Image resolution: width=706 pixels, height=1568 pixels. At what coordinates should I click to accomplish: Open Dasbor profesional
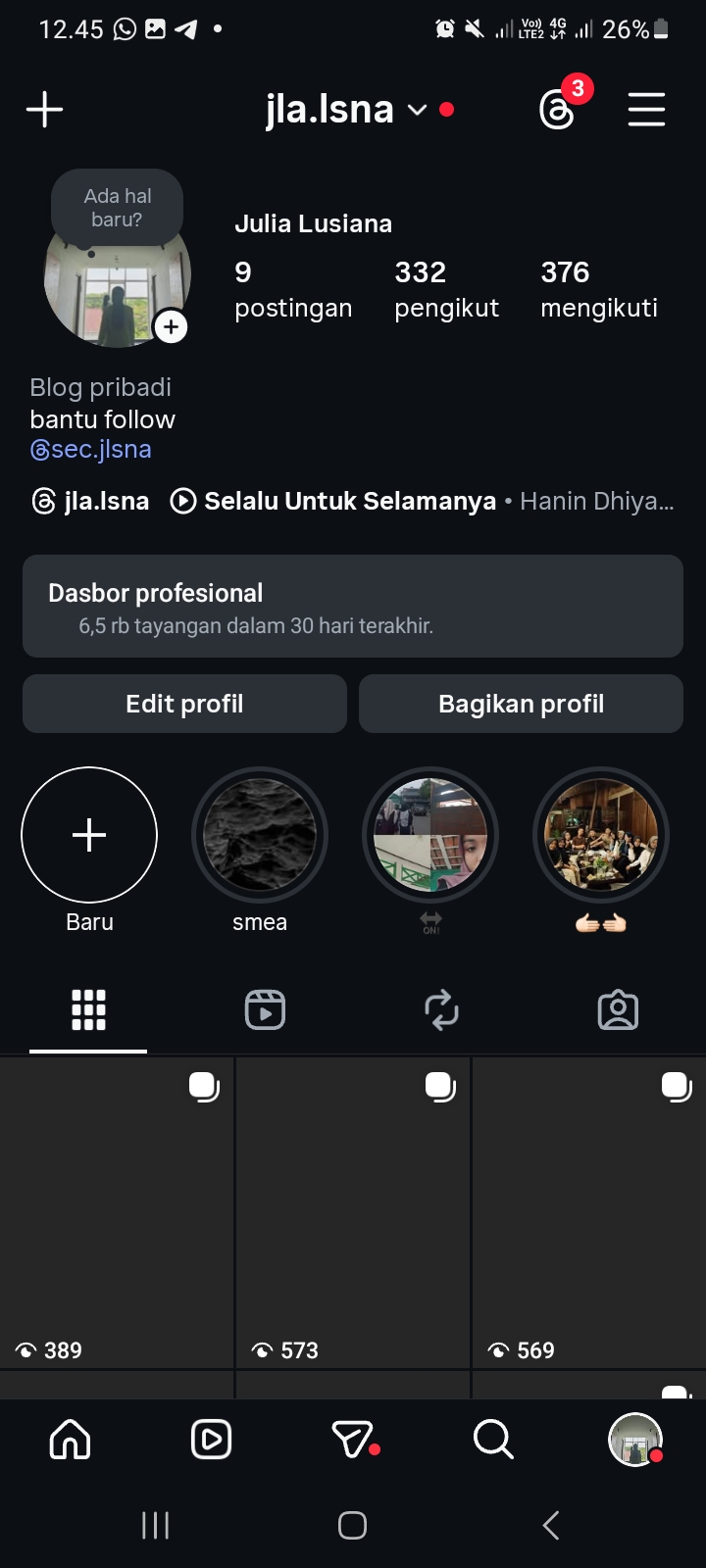click(353, 607)
